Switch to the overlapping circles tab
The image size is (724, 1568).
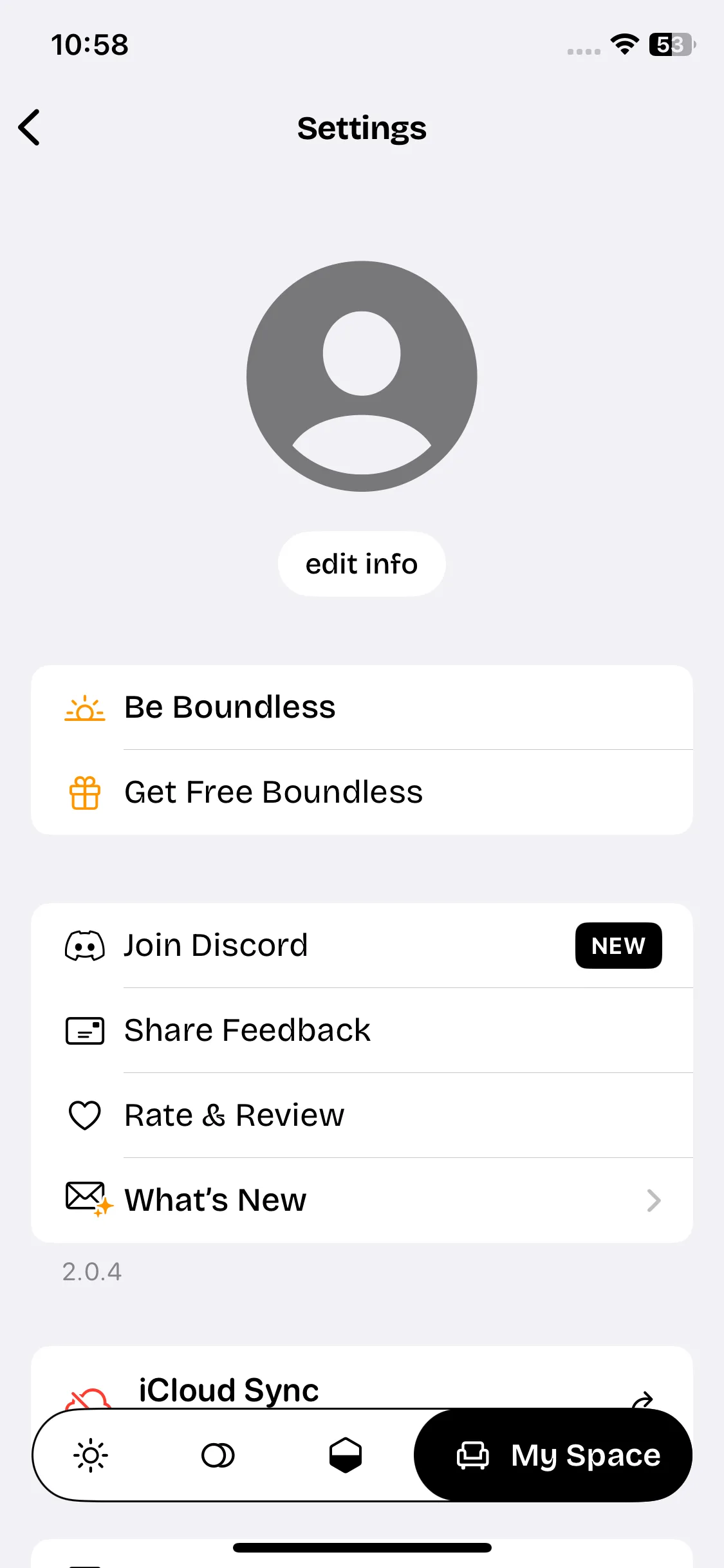coord(218,1455)
